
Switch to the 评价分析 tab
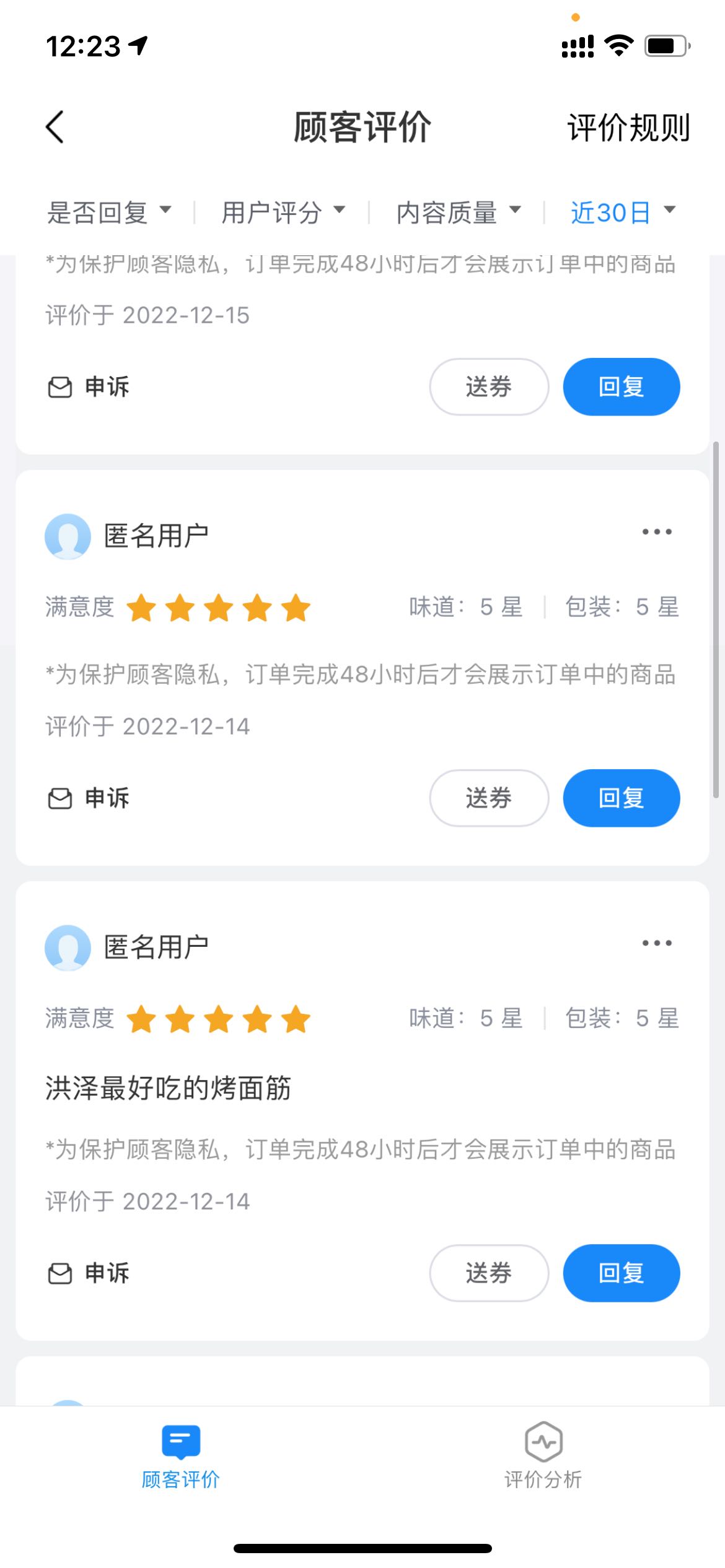click(543, 1455)
